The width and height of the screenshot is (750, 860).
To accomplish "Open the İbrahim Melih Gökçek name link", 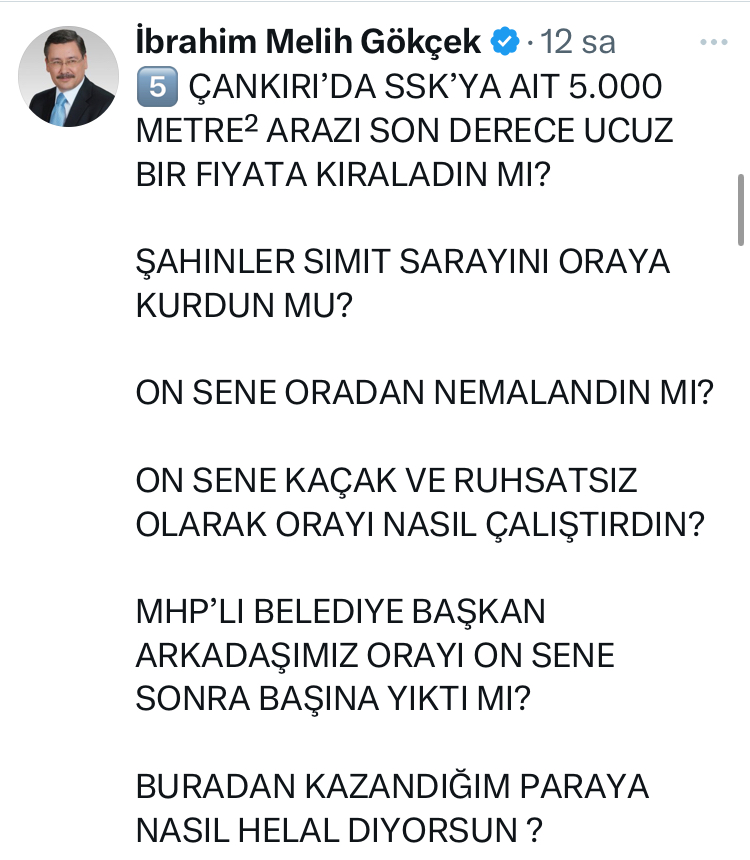I will (x=309, y=41).
